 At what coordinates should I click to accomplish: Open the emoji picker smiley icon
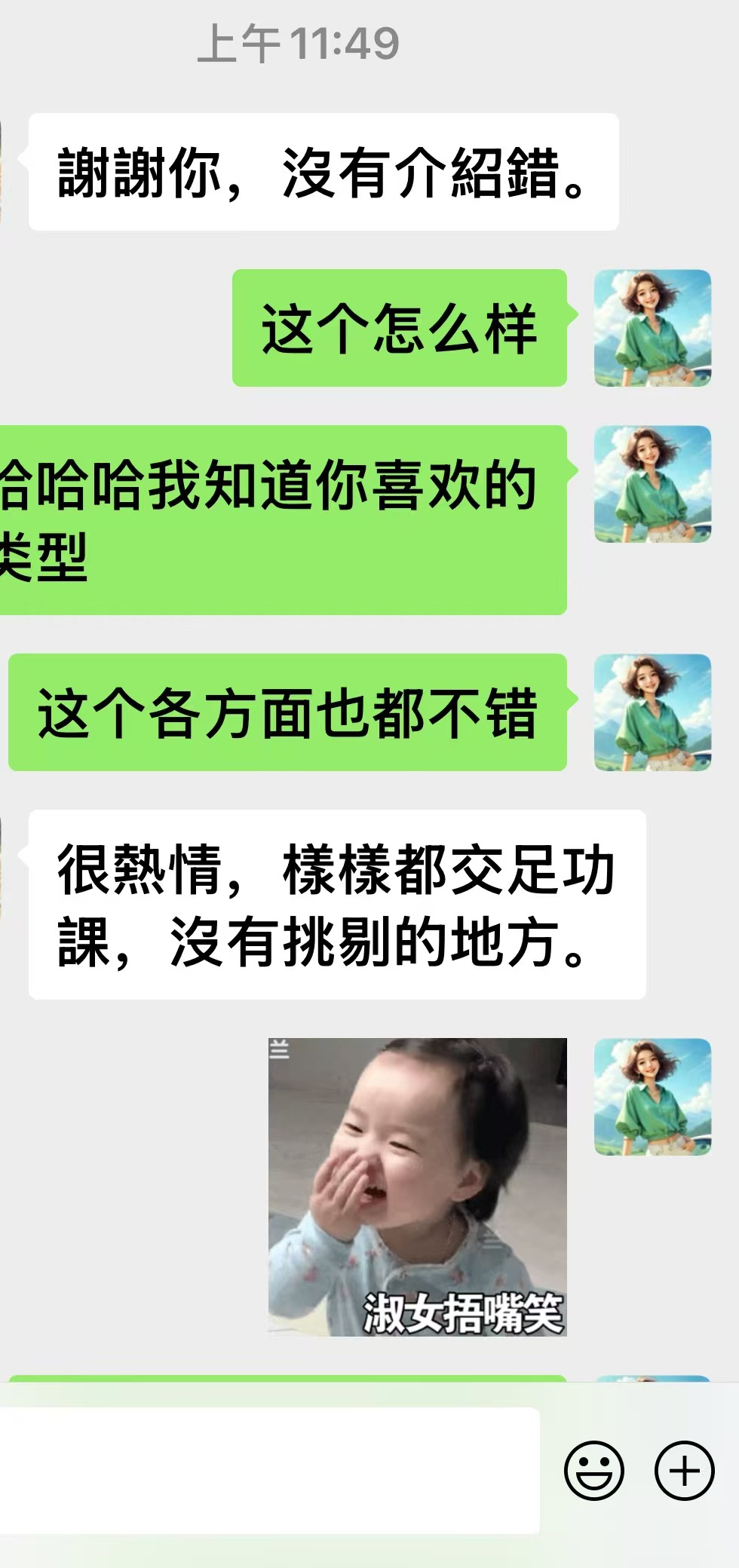coord(594,1471)
